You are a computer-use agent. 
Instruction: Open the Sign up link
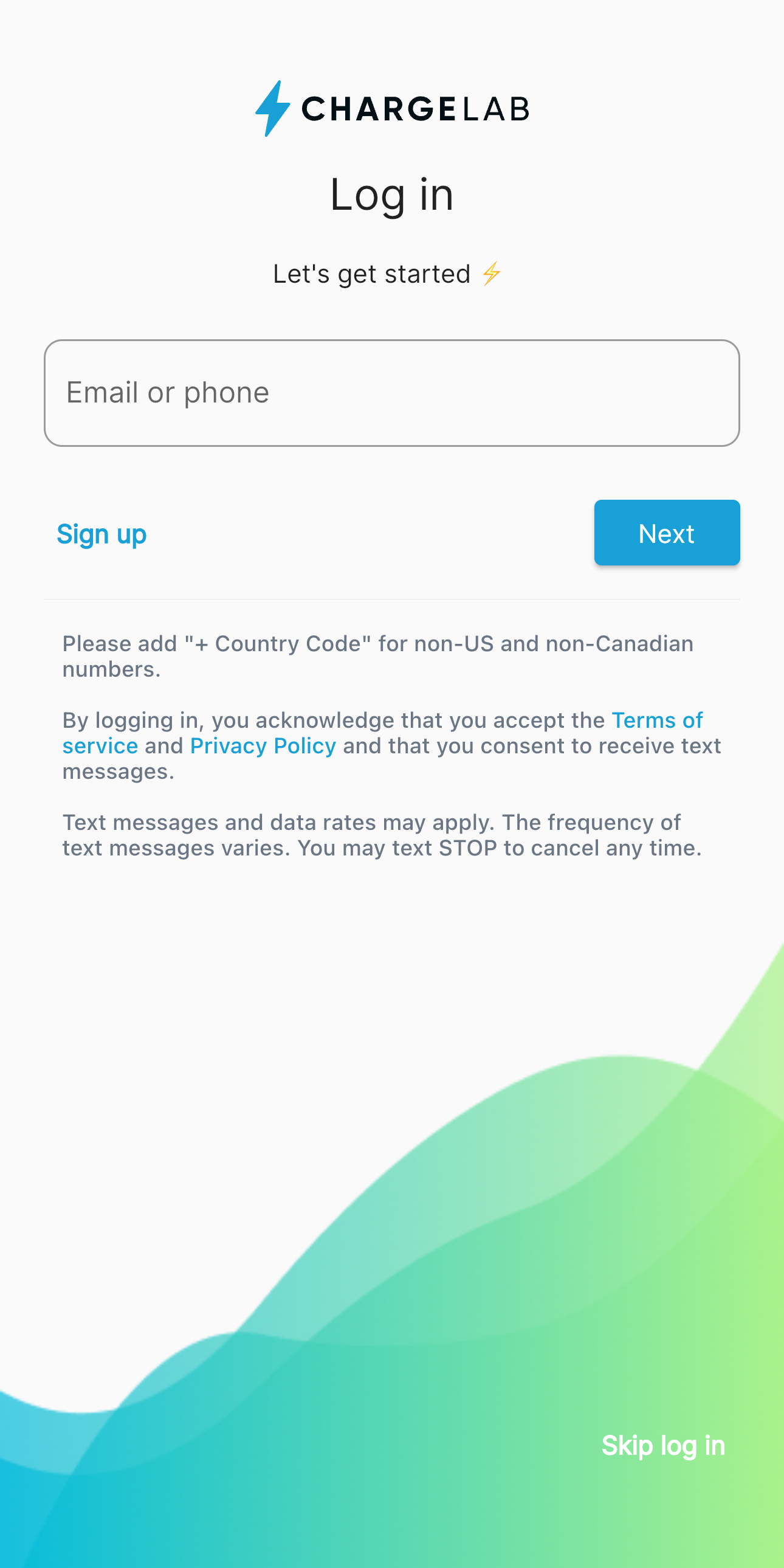[x=101, y=534]
